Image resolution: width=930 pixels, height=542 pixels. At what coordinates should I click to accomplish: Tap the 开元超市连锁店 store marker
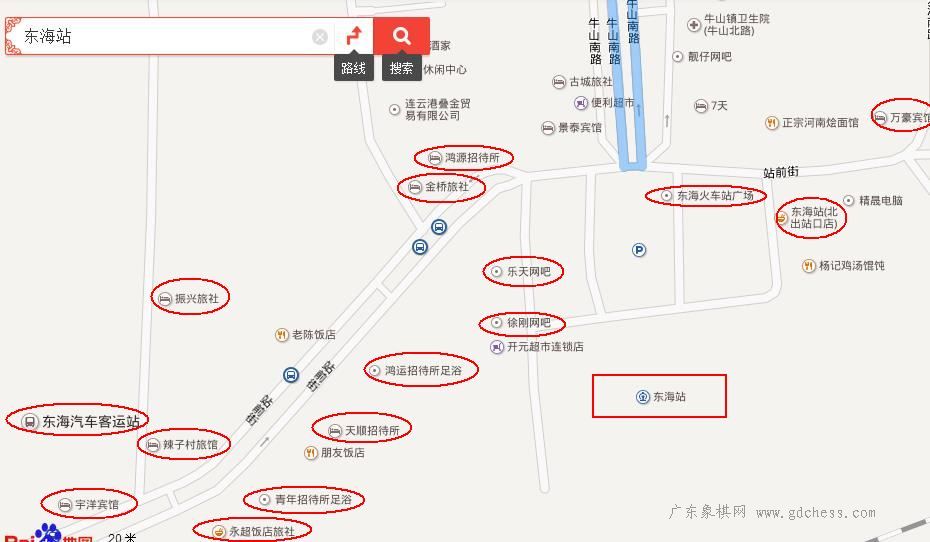click(497, 347)
